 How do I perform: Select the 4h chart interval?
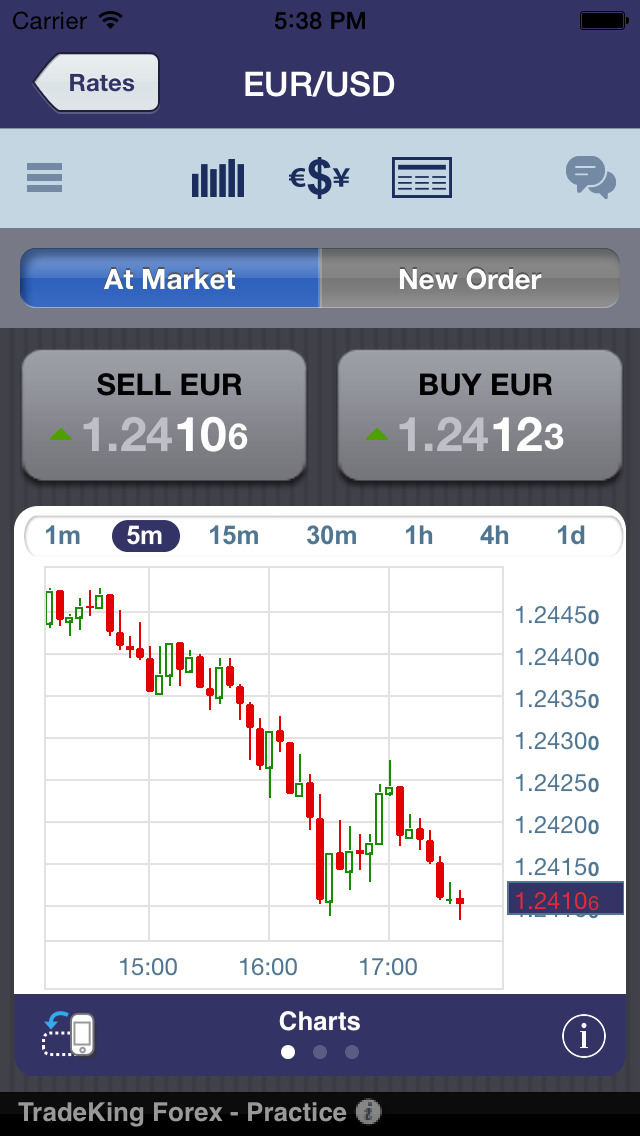[x=494, y=536]
